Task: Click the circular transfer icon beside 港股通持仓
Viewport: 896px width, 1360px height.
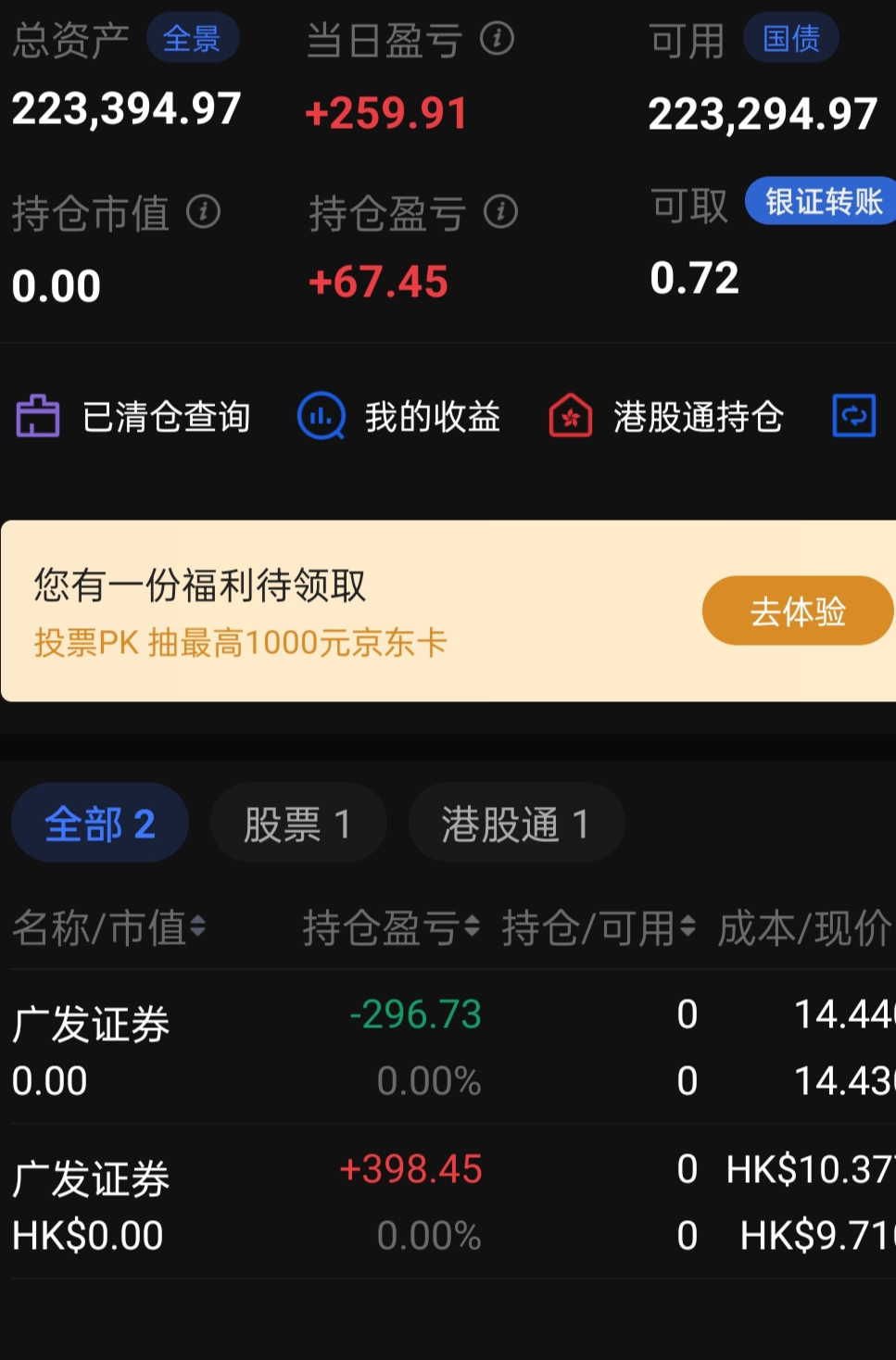Action: (x=853, y=416)
